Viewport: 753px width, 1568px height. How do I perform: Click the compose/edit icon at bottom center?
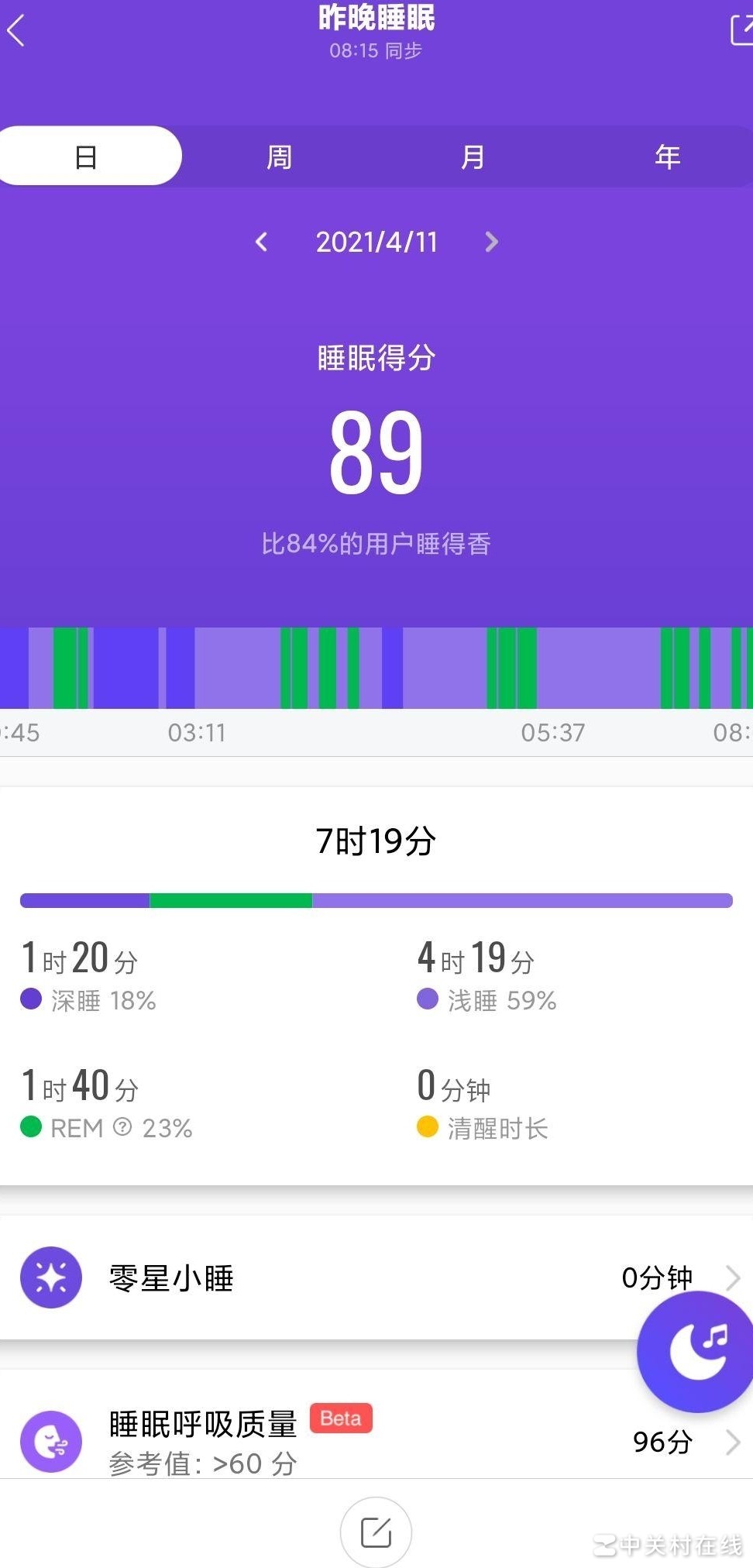coord(376,1532)
